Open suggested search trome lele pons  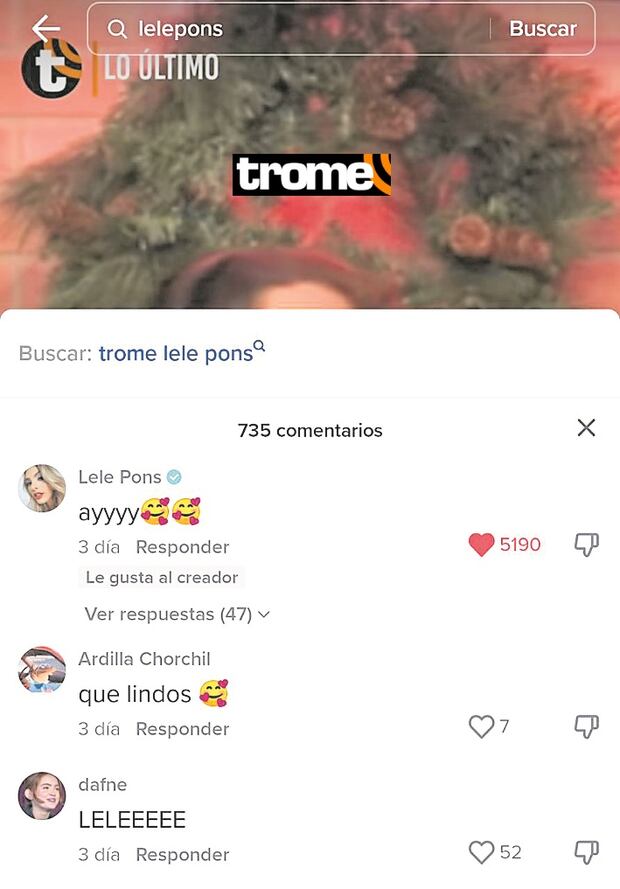click(x=176, y=354)
